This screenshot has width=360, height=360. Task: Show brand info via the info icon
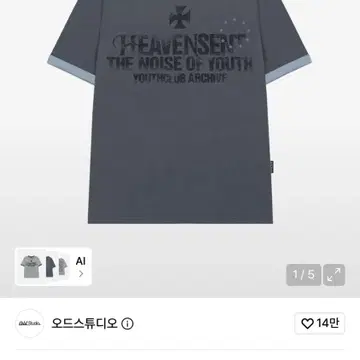click(x=127, y=324)
